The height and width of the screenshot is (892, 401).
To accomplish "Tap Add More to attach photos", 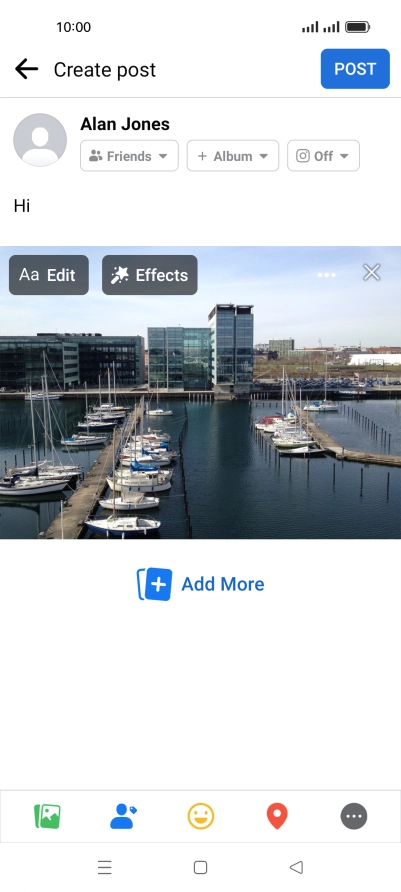I will click(200, 584).
